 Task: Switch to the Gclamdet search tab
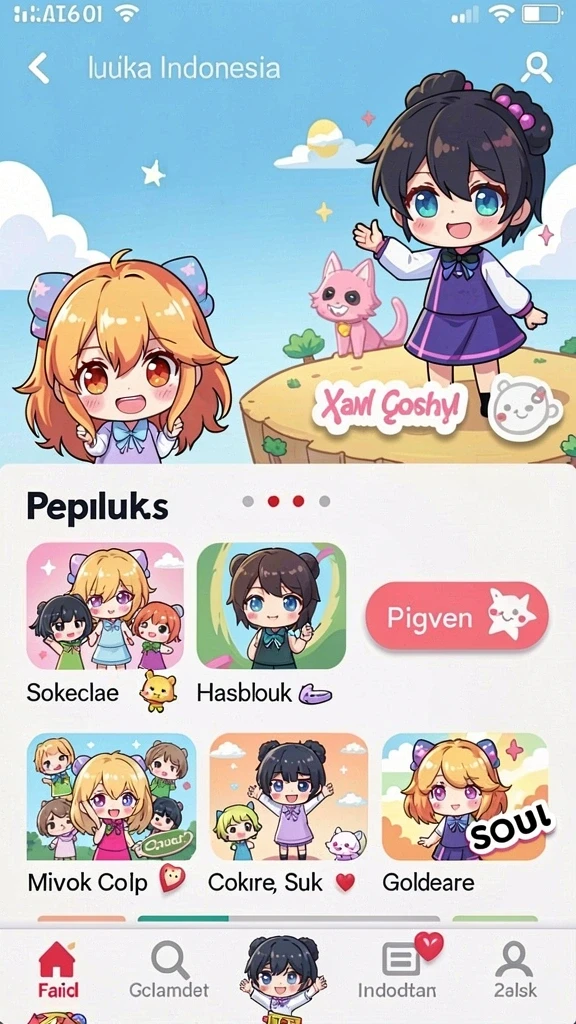(x=170, y=970)
